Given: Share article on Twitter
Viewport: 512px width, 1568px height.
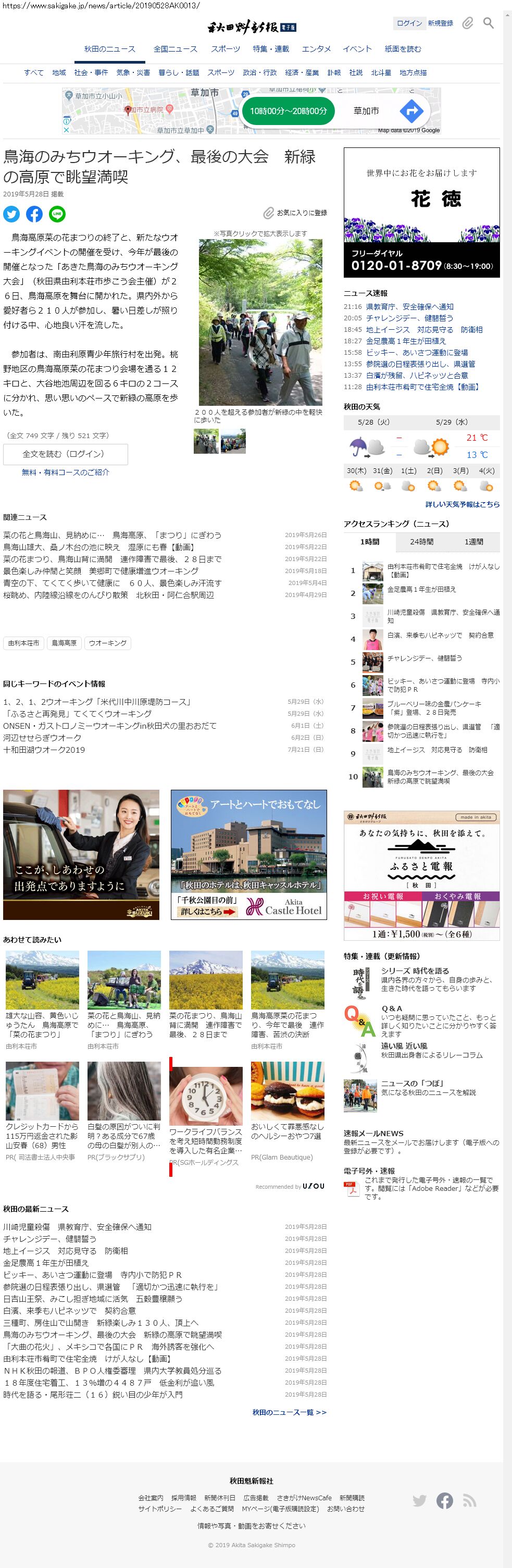Looking at the screenshot, I should pyautogui.click(x=11, y=214).
